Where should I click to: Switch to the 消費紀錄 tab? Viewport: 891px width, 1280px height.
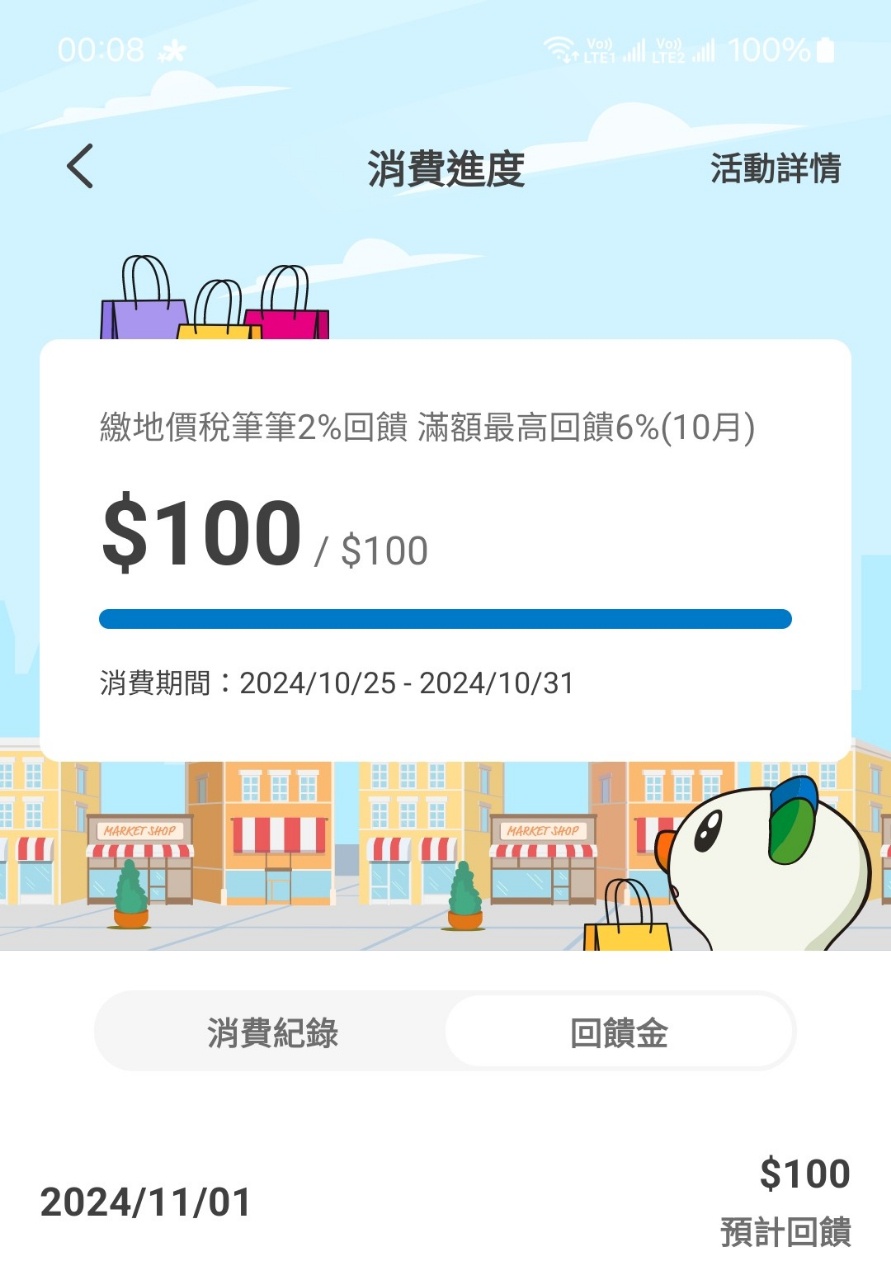click(x=272, y=1033)
